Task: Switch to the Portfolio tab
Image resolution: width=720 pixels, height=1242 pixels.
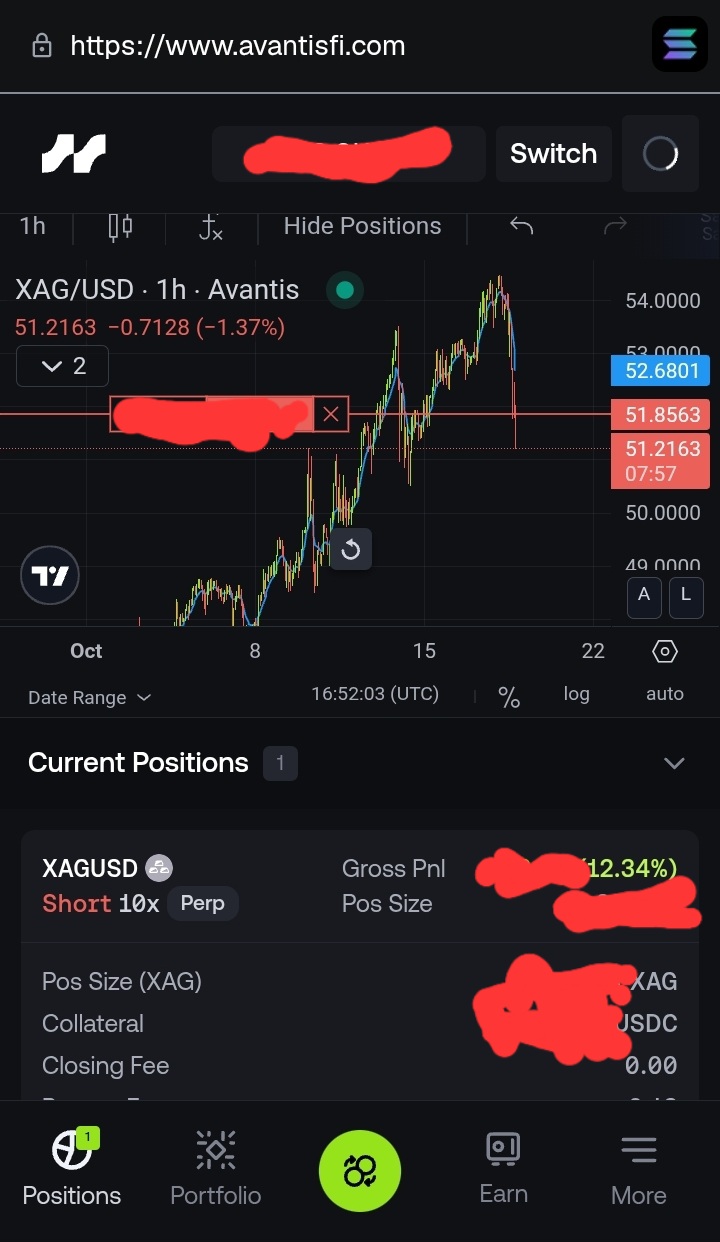Action: tap(216, 1169)
